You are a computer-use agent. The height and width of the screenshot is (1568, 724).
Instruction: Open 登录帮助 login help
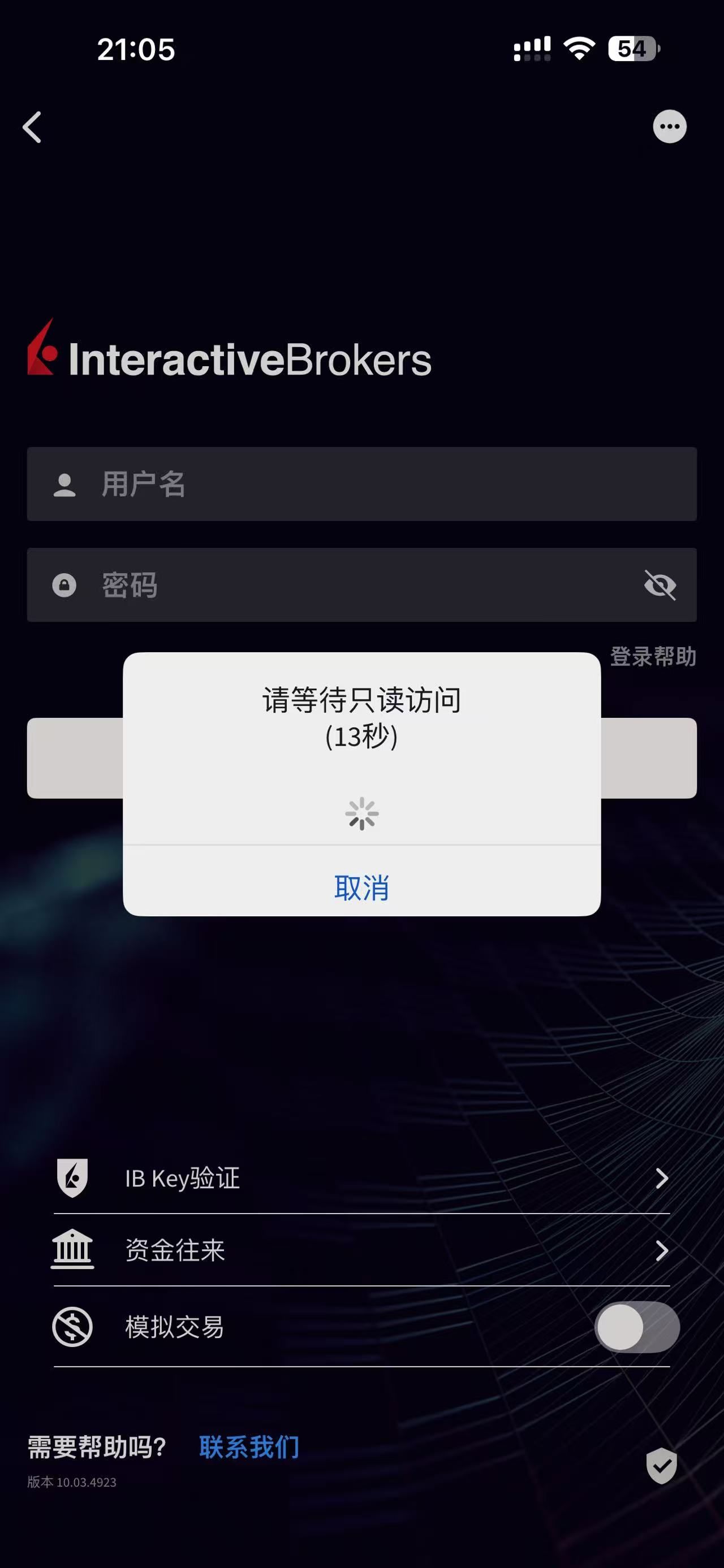point(653,656)
